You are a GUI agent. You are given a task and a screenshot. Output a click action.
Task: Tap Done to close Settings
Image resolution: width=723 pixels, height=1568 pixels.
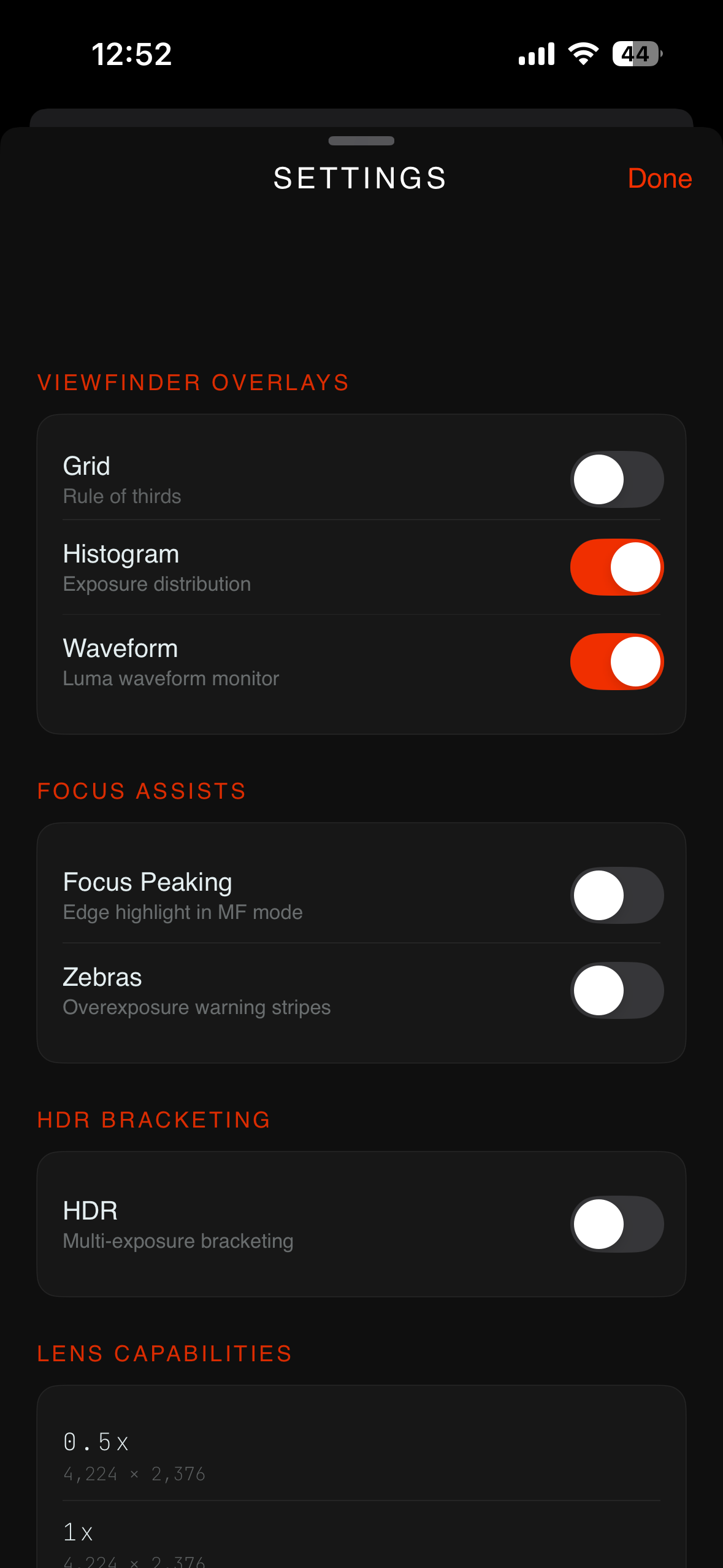point(659,179)
